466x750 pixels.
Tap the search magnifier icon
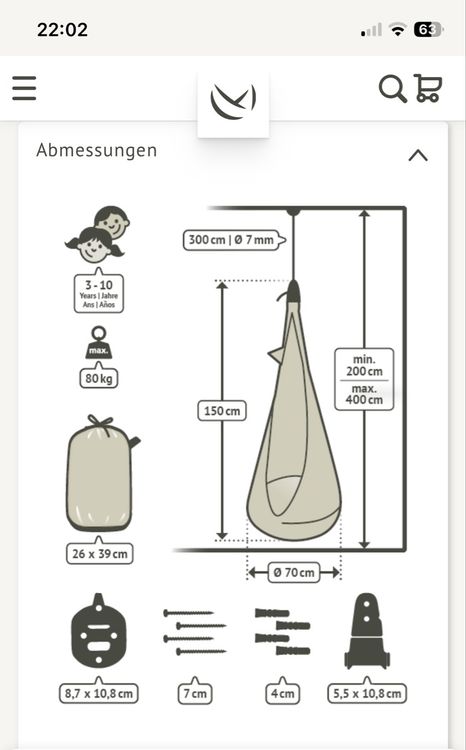[393, 89]
